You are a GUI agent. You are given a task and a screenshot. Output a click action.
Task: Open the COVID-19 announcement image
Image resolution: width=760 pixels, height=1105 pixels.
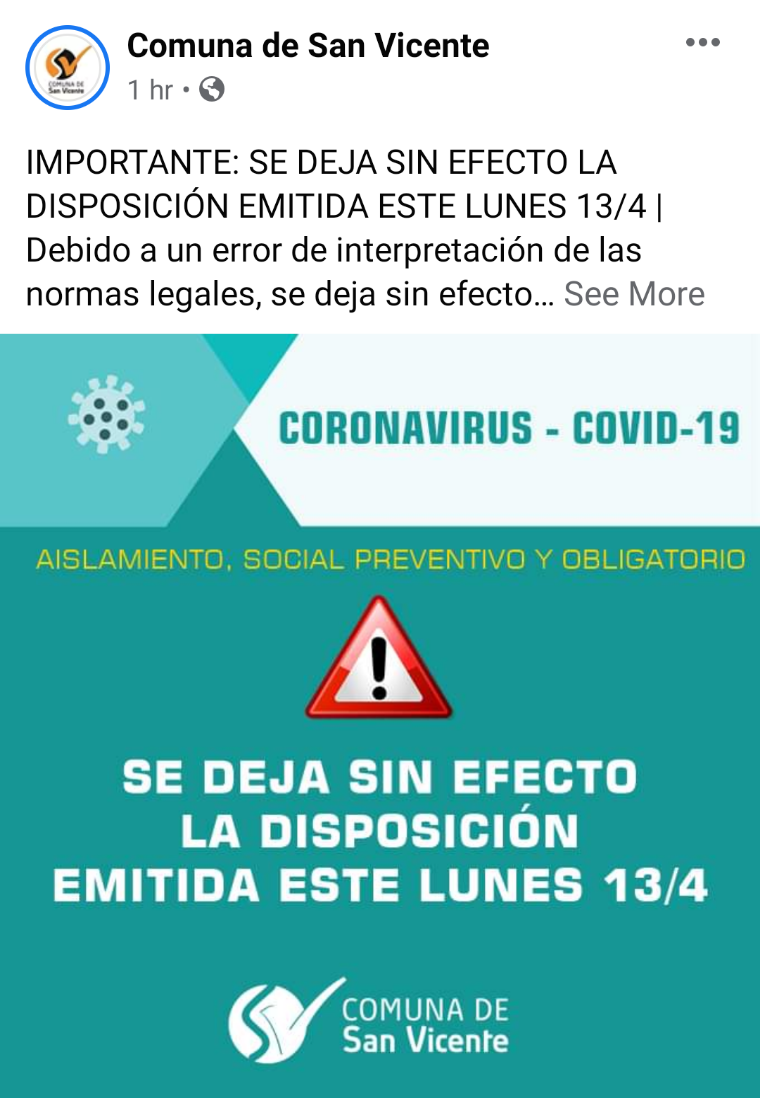coord(380,715)
